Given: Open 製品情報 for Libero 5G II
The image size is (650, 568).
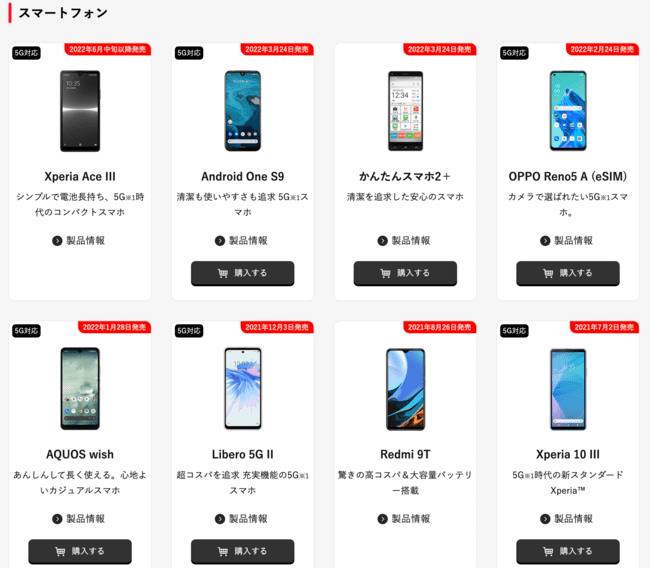Looking at the screenshot, I should click(242, 518).
